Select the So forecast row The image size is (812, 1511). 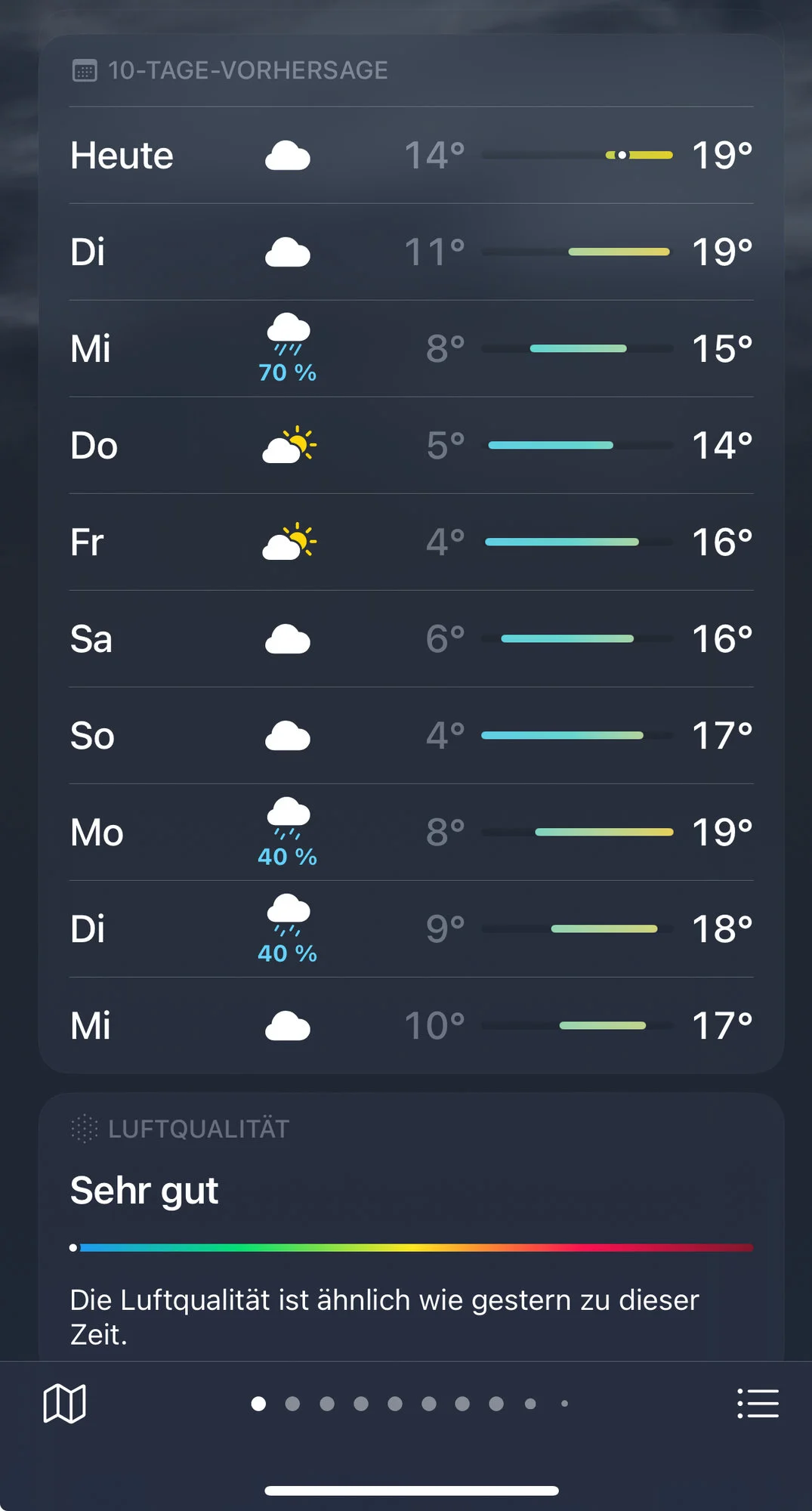coord(411,736)
